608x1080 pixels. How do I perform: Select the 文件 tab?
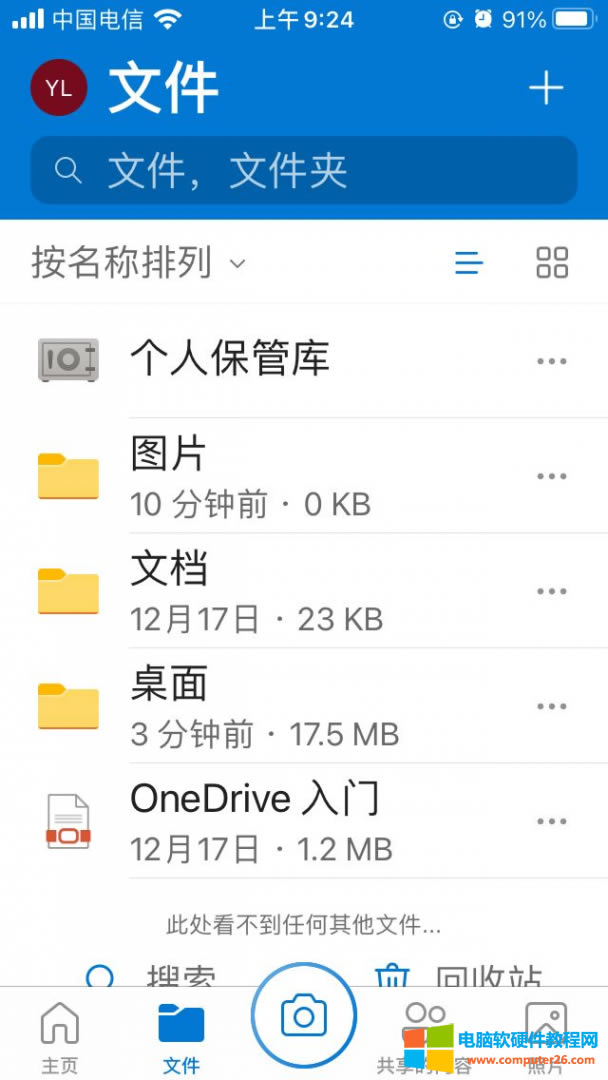coord(181,1036)
